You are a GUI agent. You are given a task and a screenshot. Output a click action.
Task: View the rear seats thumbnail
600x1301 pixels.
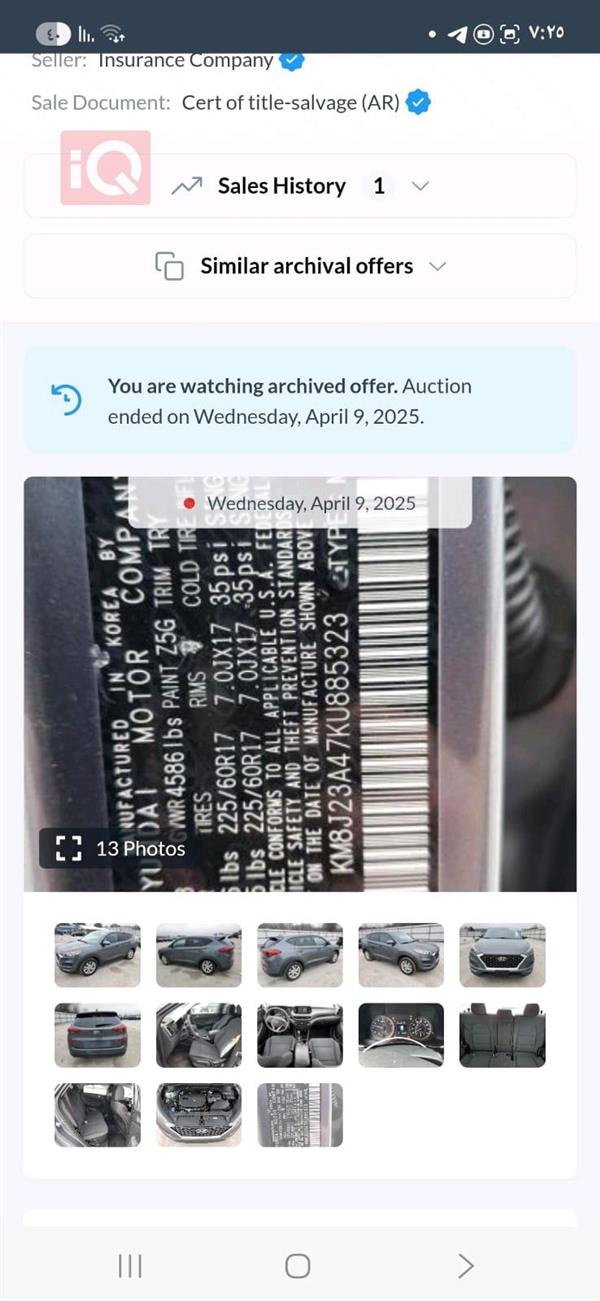point(502,1035)
